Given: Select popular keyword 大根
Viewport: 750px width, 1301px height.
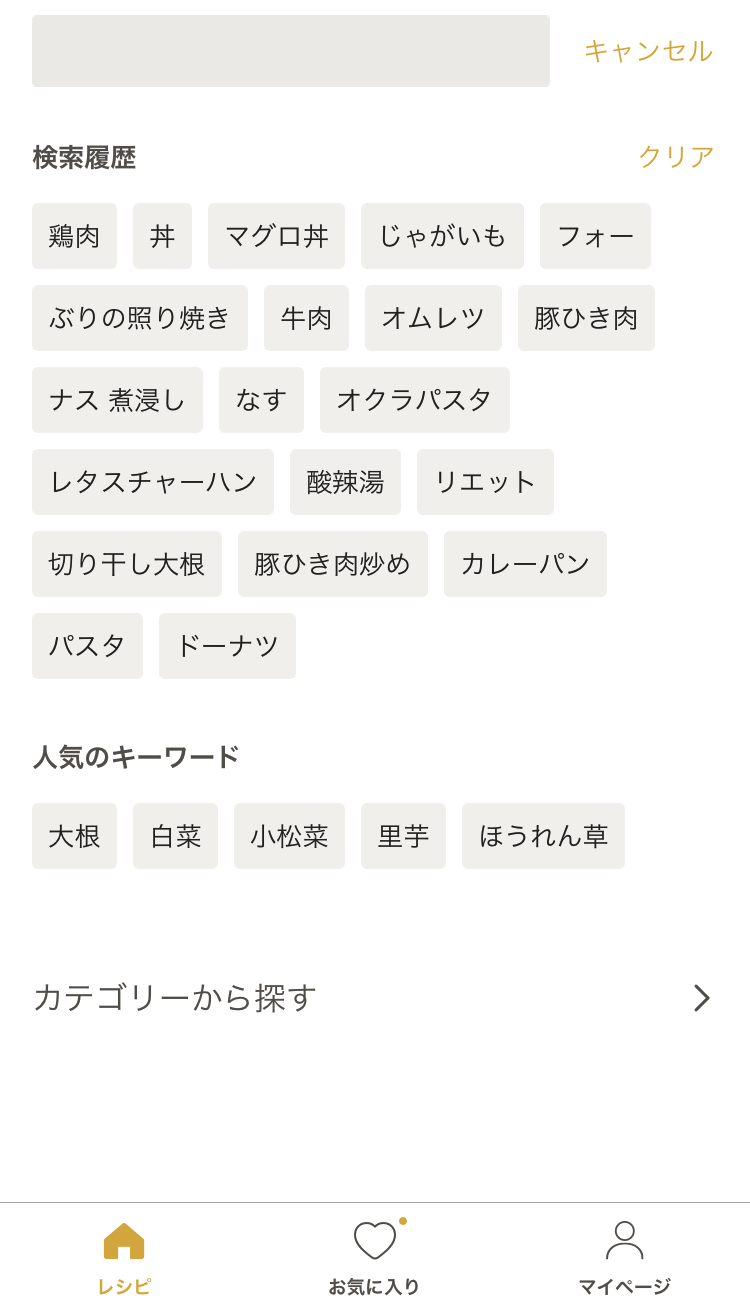Looking at the screenshot, I should pos(74,836).
